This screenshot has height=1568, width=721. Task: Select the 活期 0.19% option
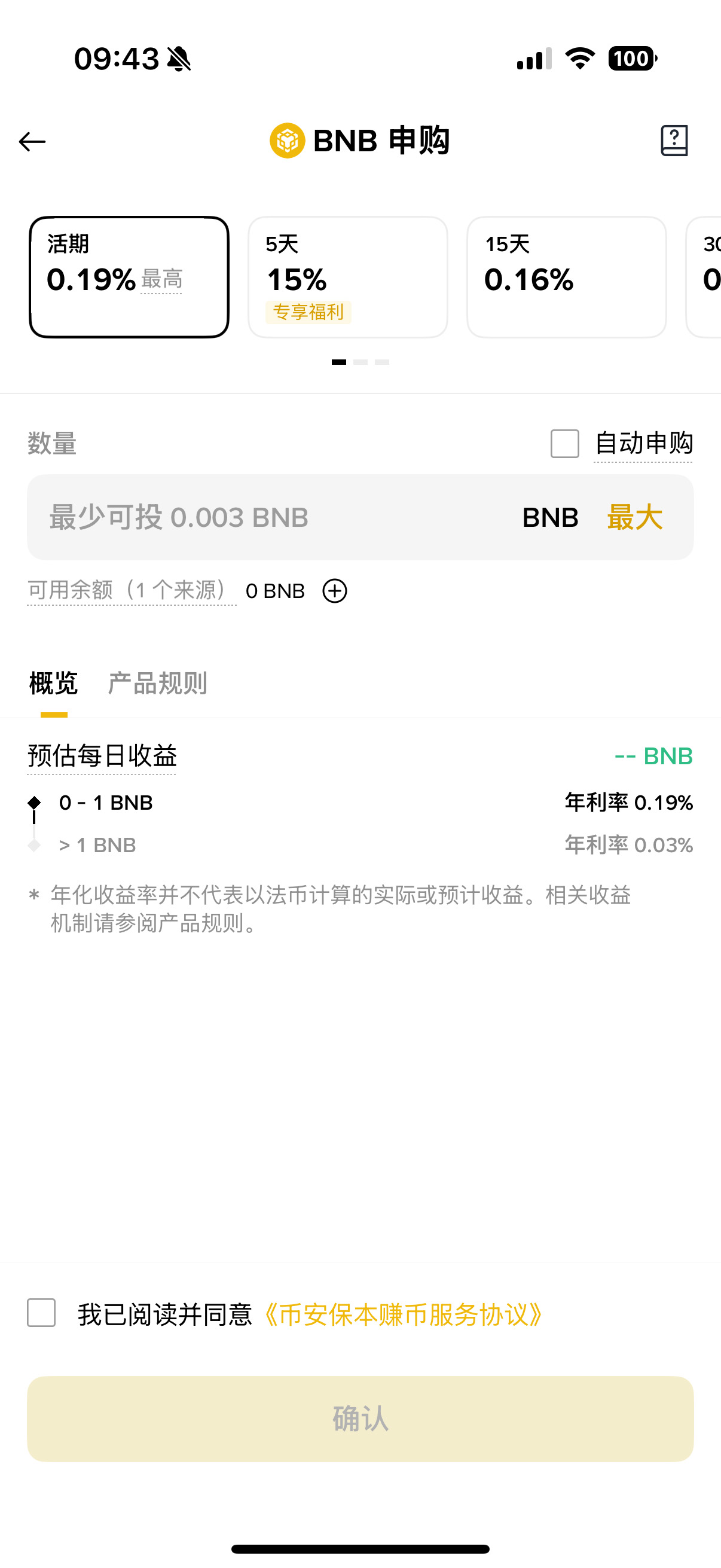pyautogui.click(x=129, y=277)
